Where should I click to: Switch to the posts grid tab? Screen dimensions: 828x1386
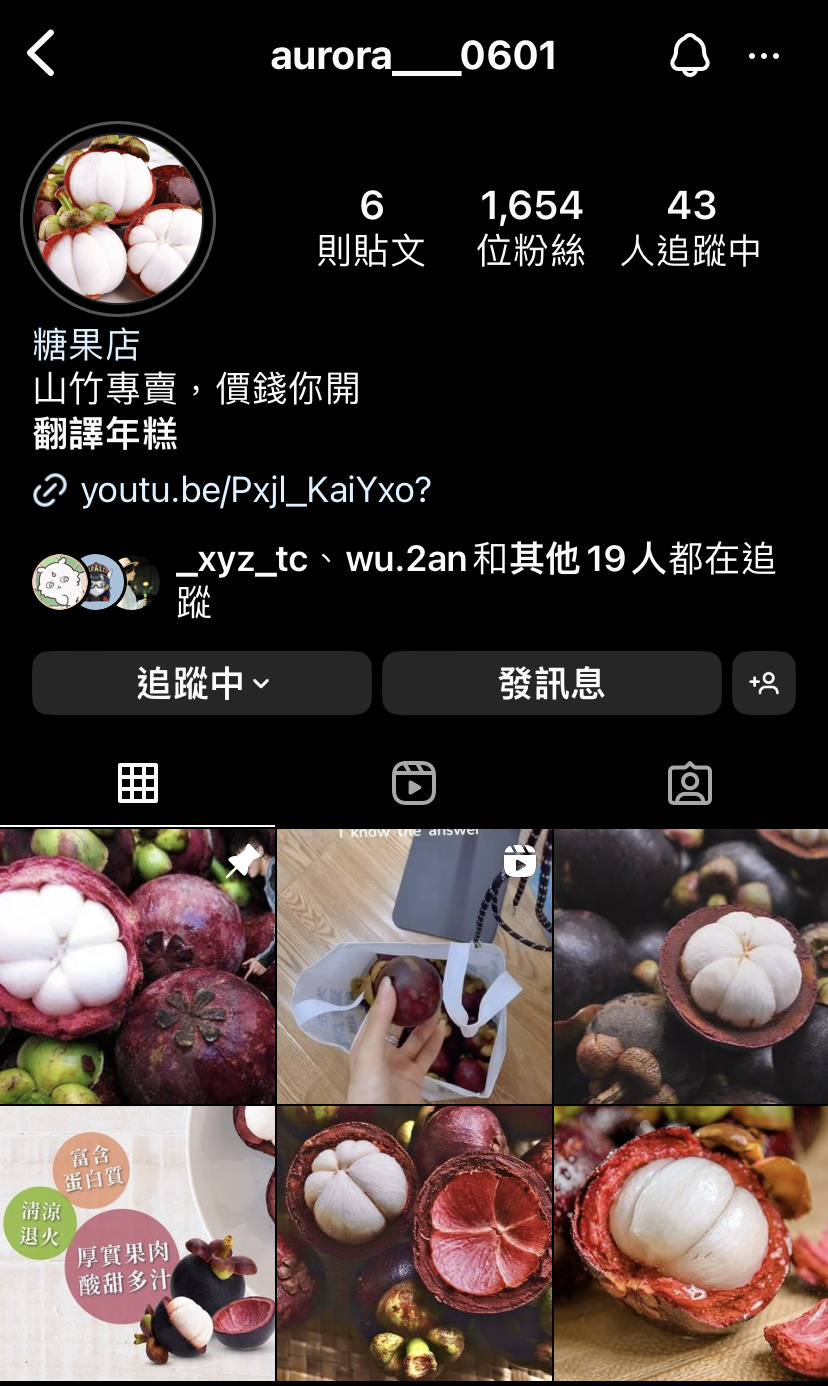tap(138, 783)
